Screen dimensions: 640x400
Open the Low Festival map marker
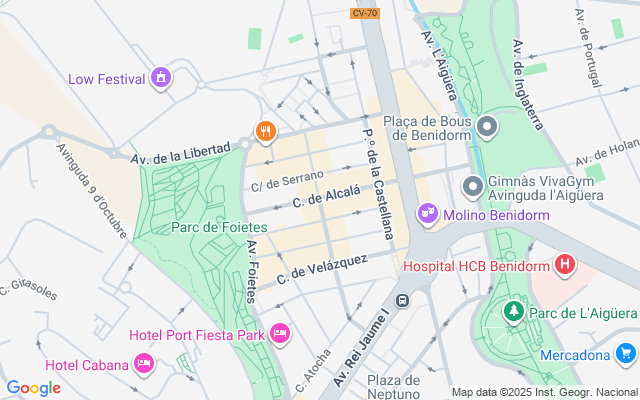[x=160, y=78]
